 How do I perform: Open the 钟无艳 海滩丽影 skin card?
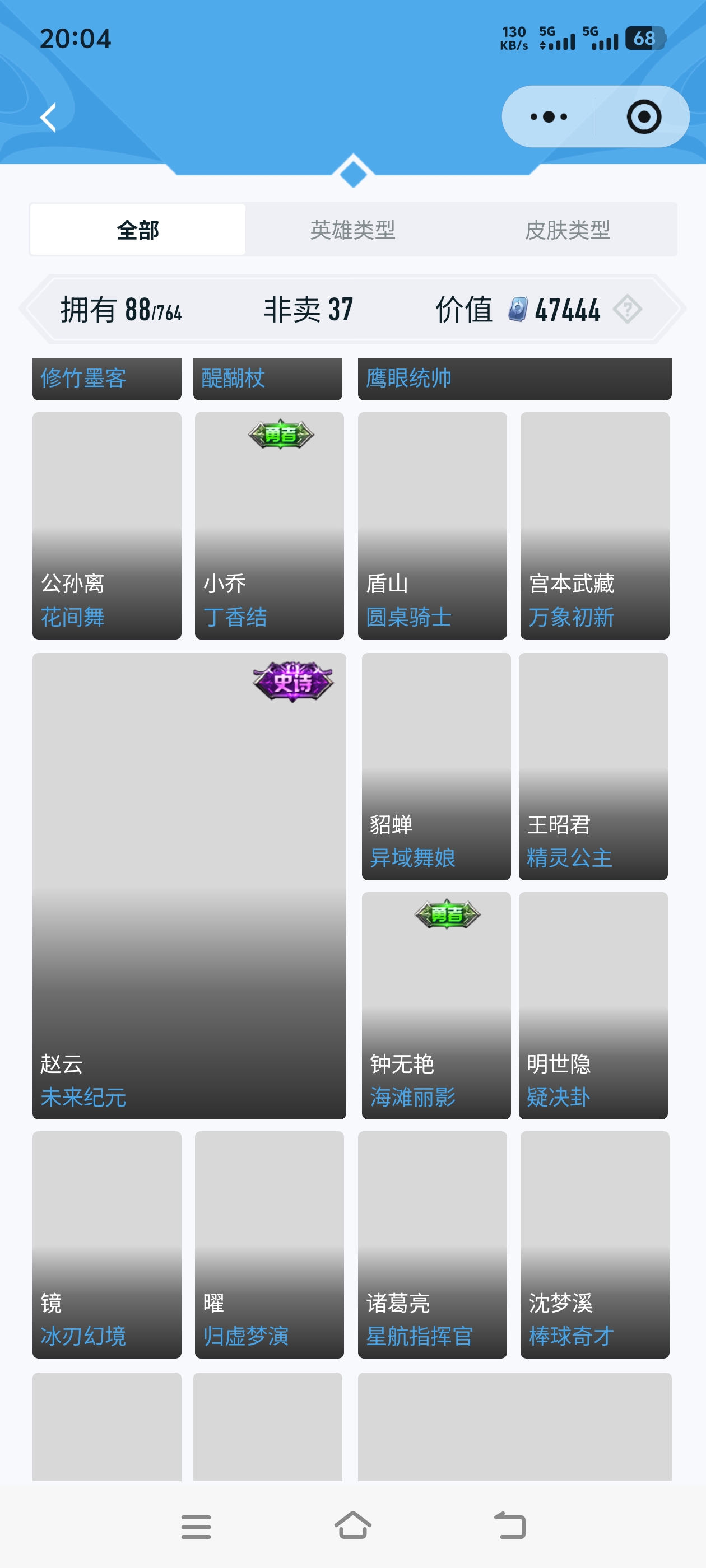(x=435, y=1005)
